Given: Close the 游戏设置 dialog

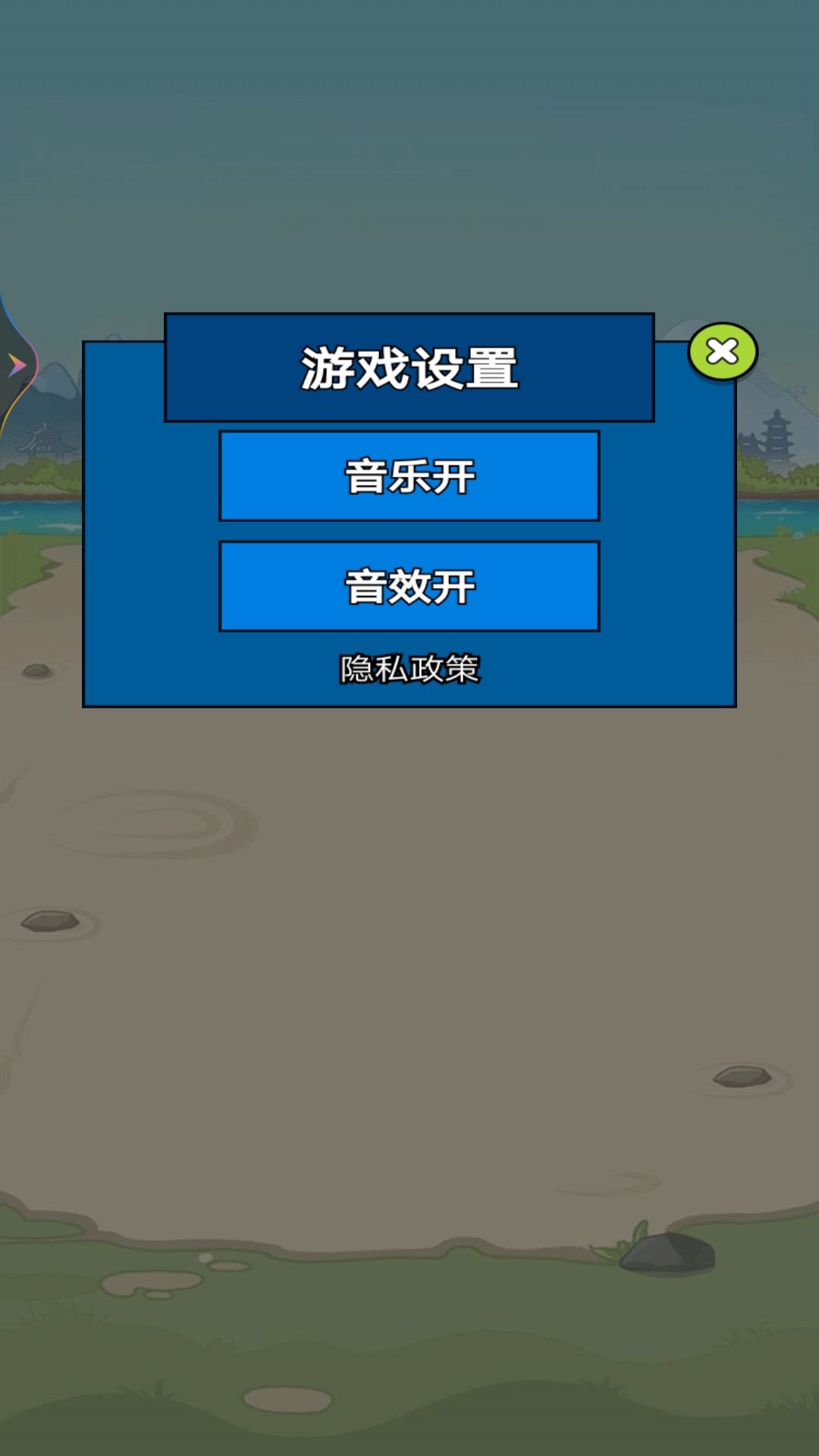Looking at the screenshot, I should (723, 352).
